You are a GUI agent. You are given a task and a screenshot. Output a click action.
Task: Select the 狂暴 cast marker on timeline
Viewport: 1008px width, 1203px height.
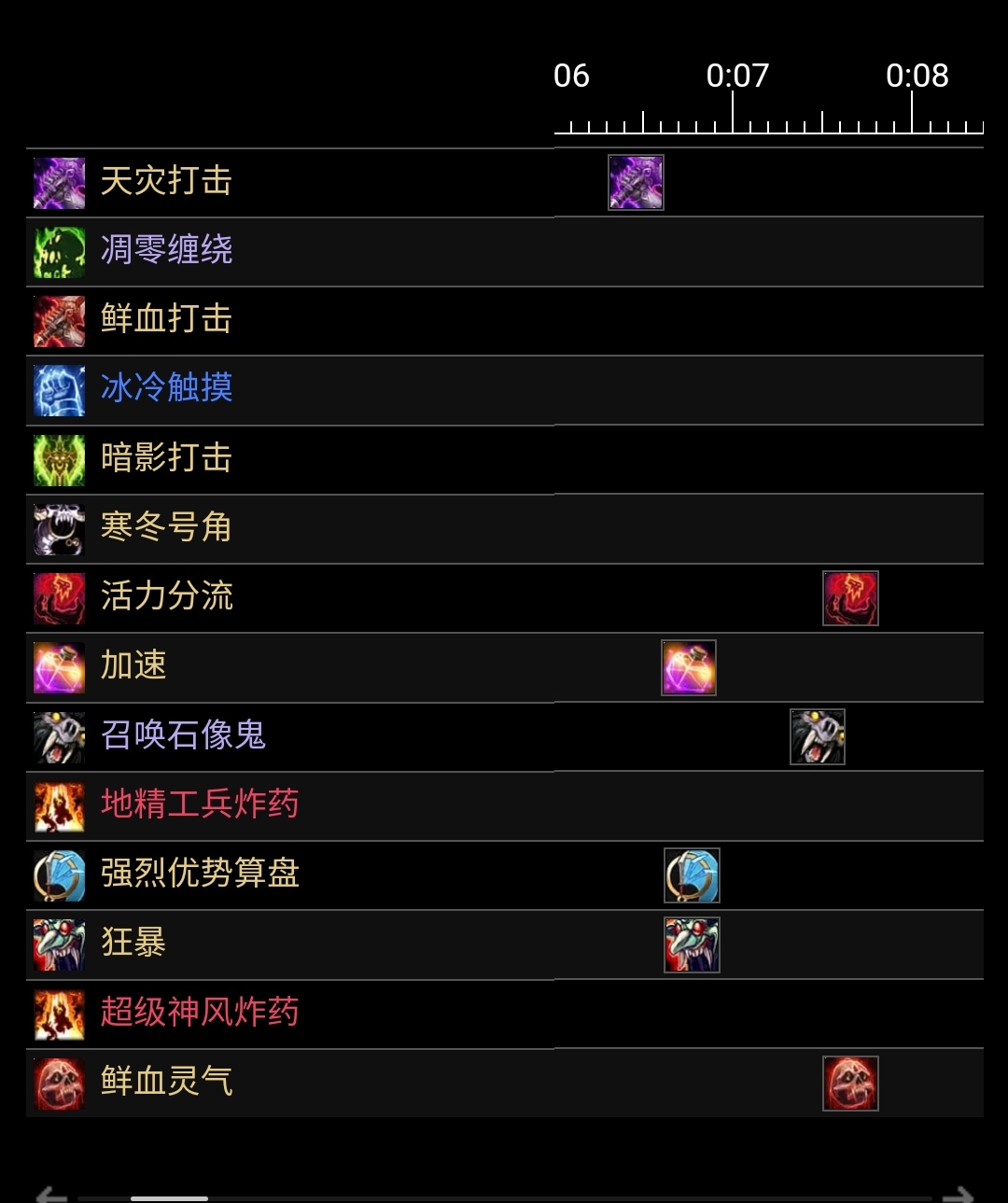(692, 944)
